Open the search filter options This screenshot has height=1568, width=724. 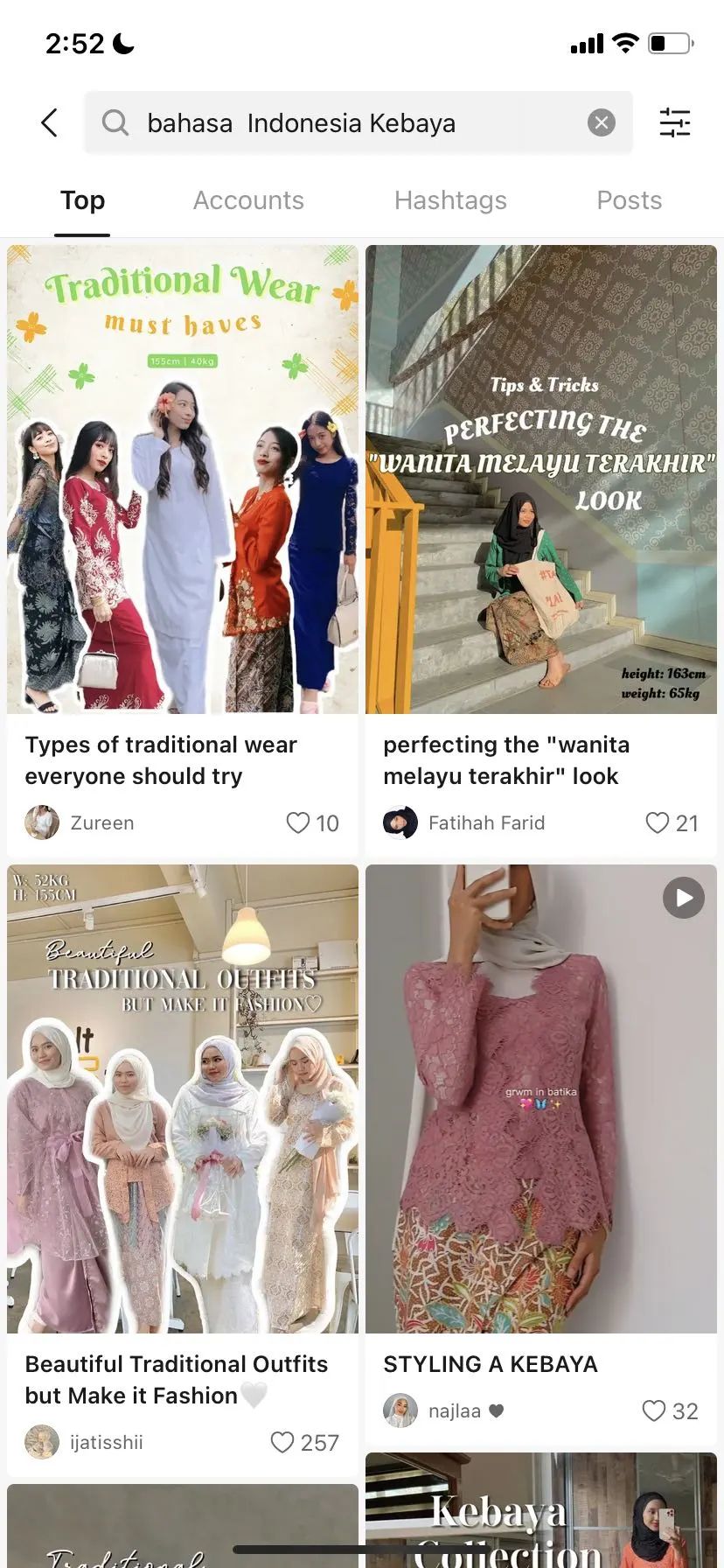click(x=674, y=123)
